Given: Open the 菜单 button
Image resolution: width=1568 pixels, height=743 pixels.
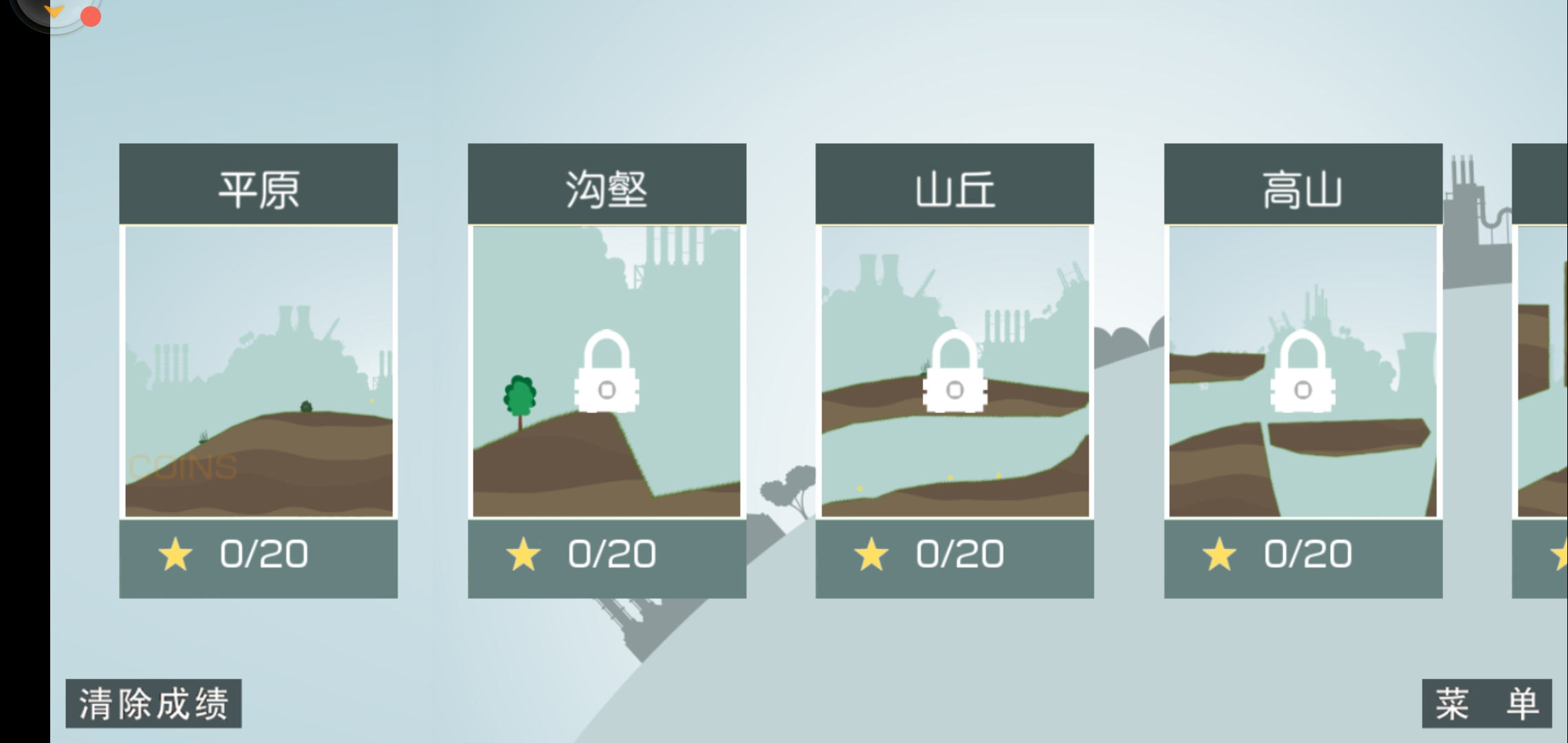Looking at the screenshot, I should point(1487,704).
